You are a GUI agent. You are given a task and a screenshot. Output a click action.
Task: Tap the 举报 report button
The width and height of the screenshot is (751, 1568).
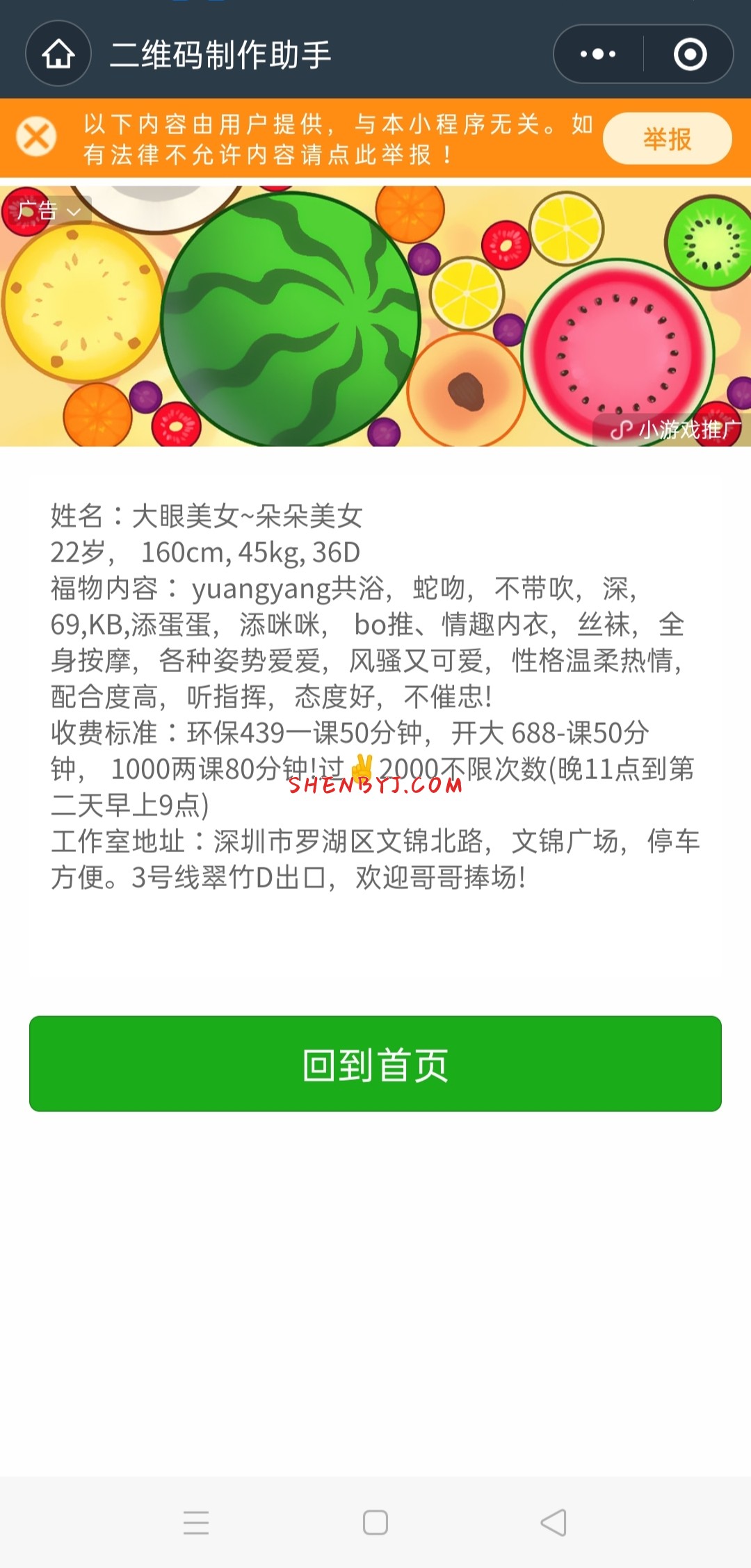tap(667, 139)
